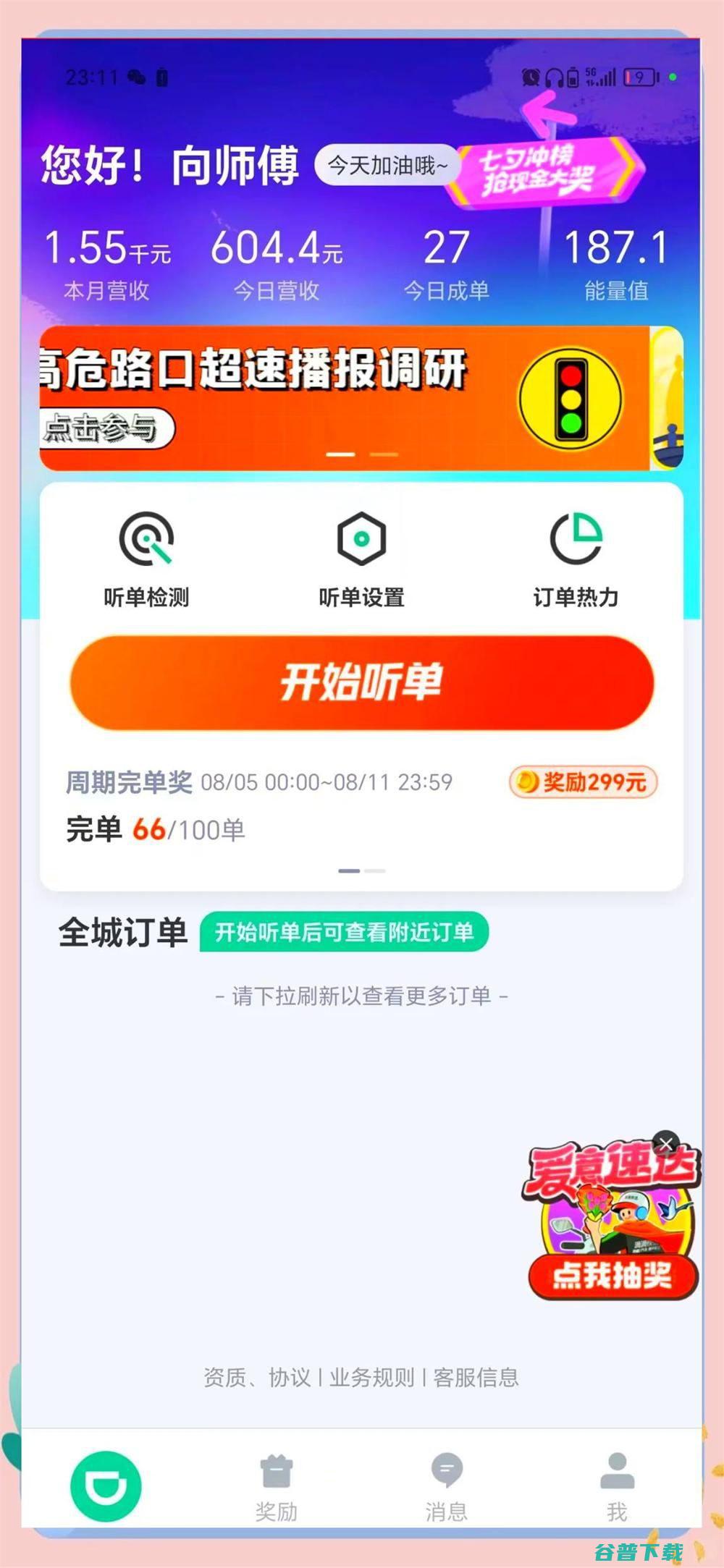This screenshot has height=1568, width=724.
Task: Open 听单检测
Action: coord(146,559)
